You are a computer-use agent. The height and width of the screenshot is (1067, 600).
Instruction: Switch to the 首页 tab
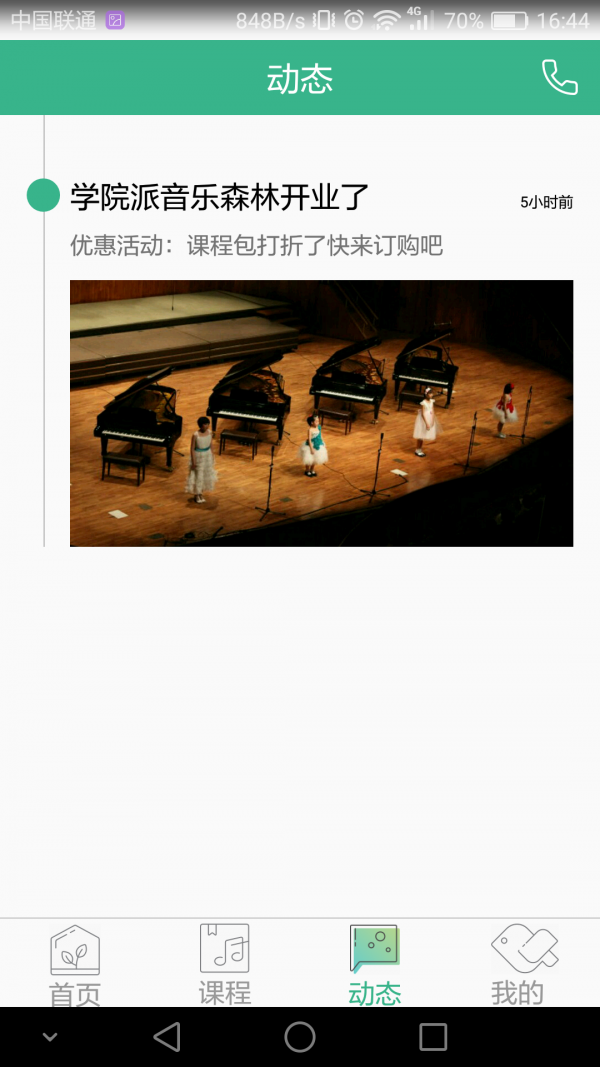click(75, 964)
